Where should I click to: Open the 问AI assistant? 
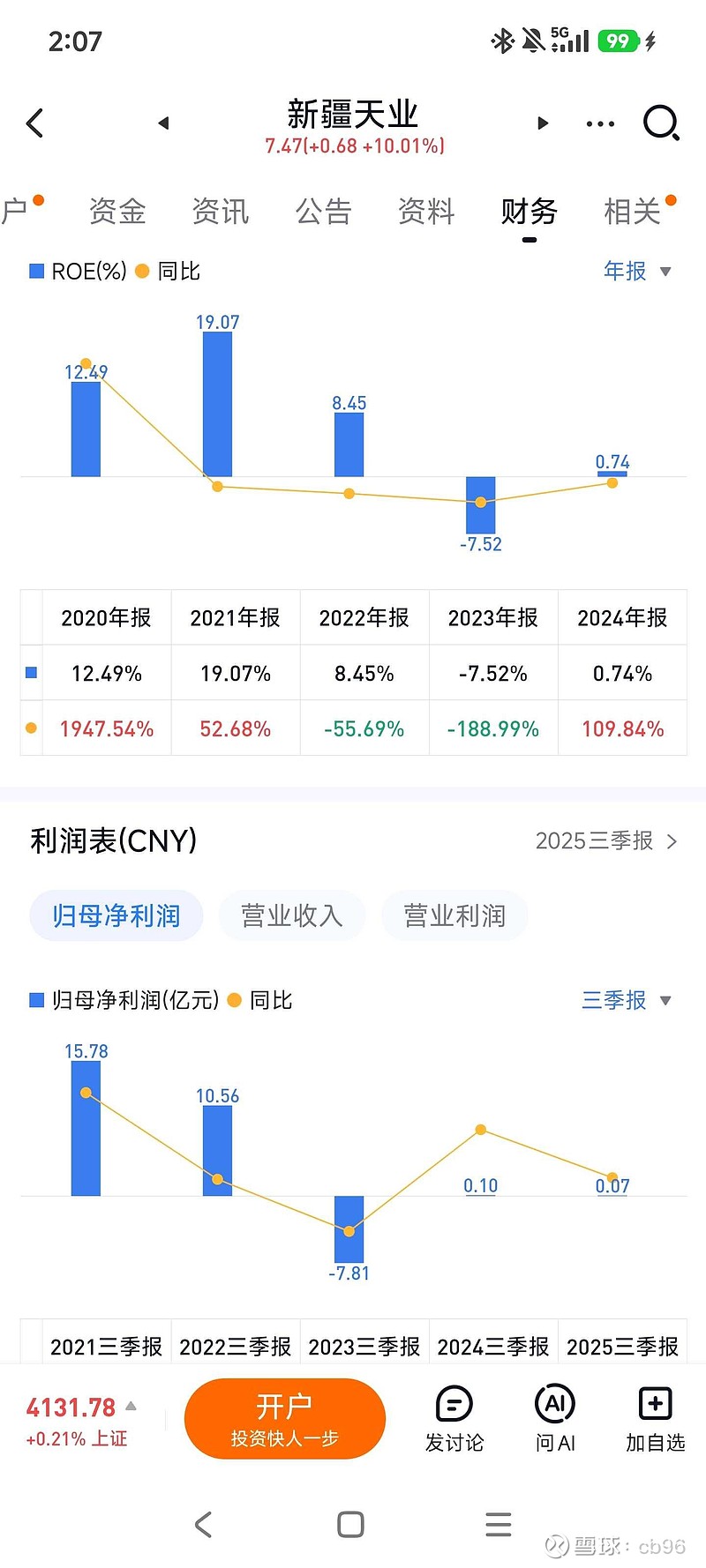[554, 1417]
